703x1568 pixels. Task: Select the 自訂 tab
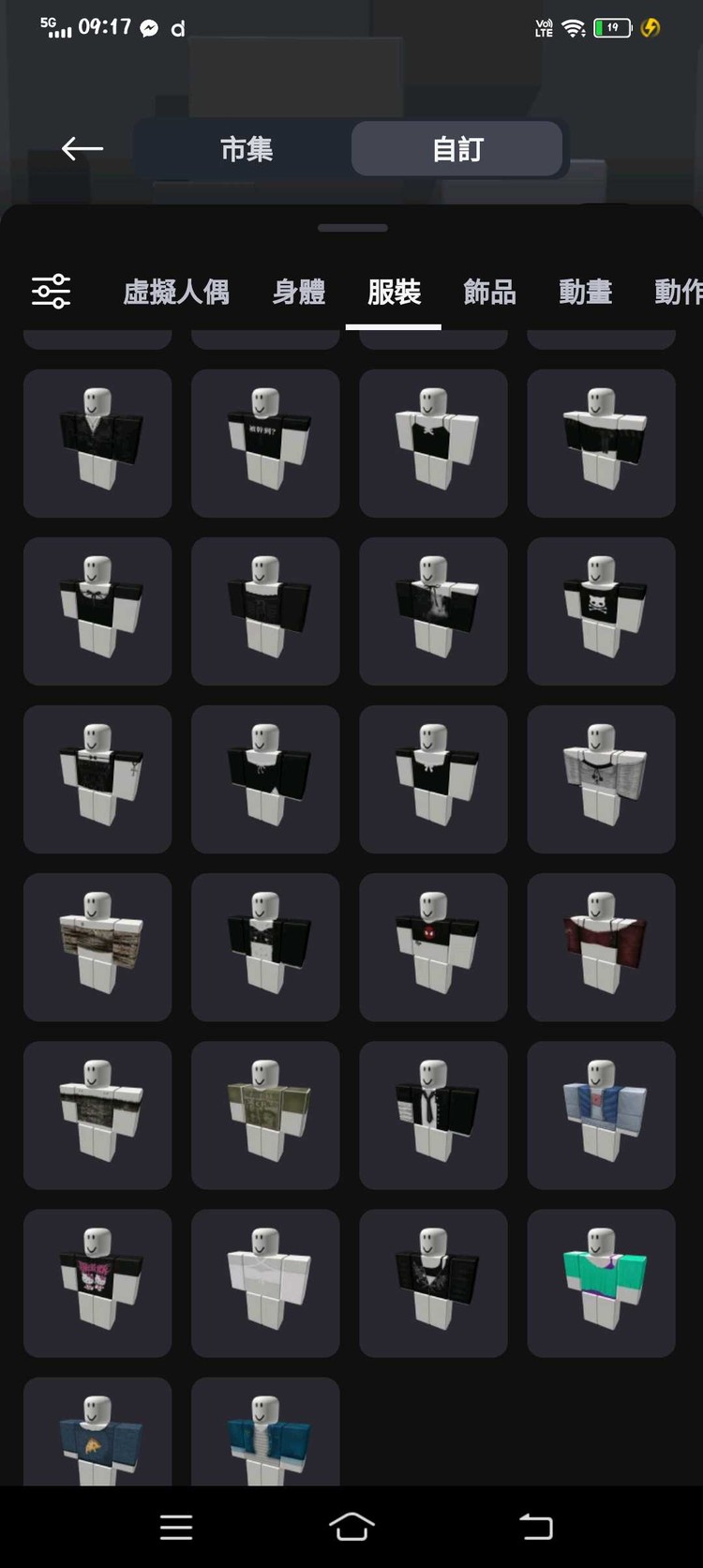click(456, 149)
